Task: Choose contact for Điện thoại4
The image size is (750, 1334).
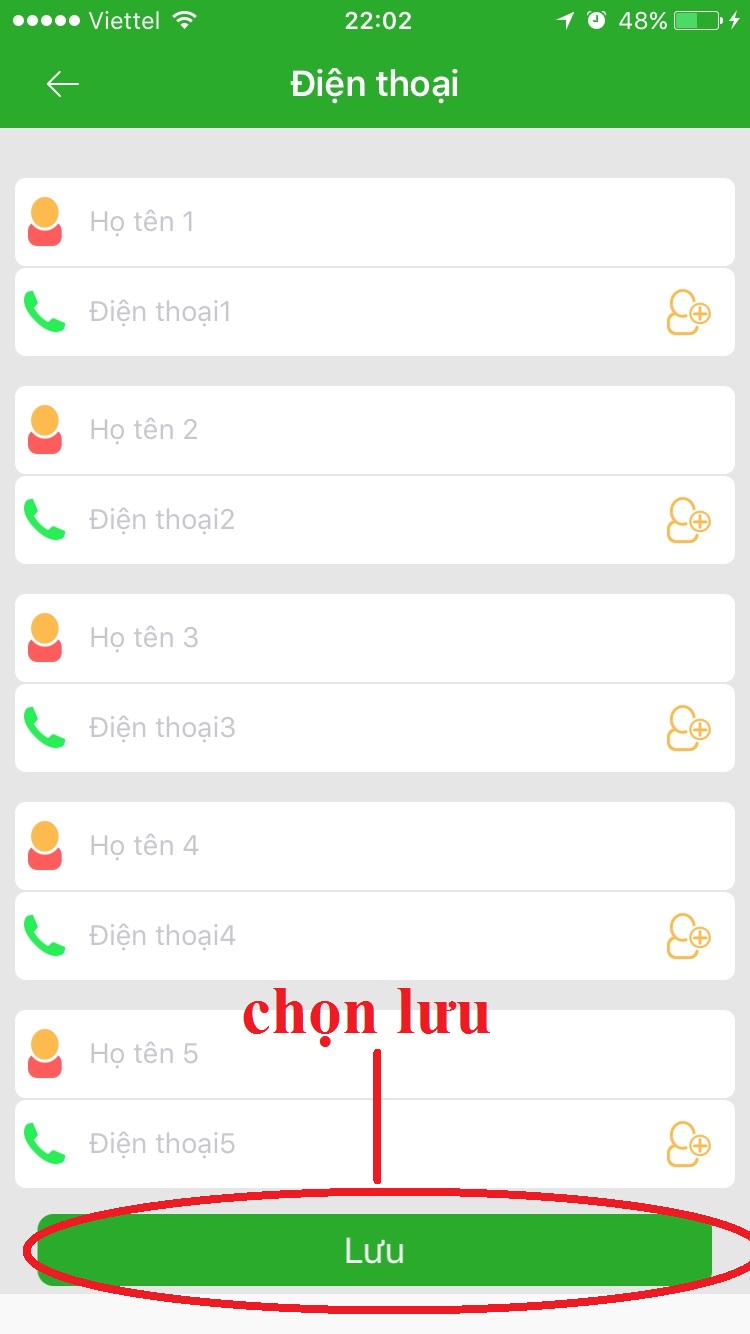Action: coord(688,936)
